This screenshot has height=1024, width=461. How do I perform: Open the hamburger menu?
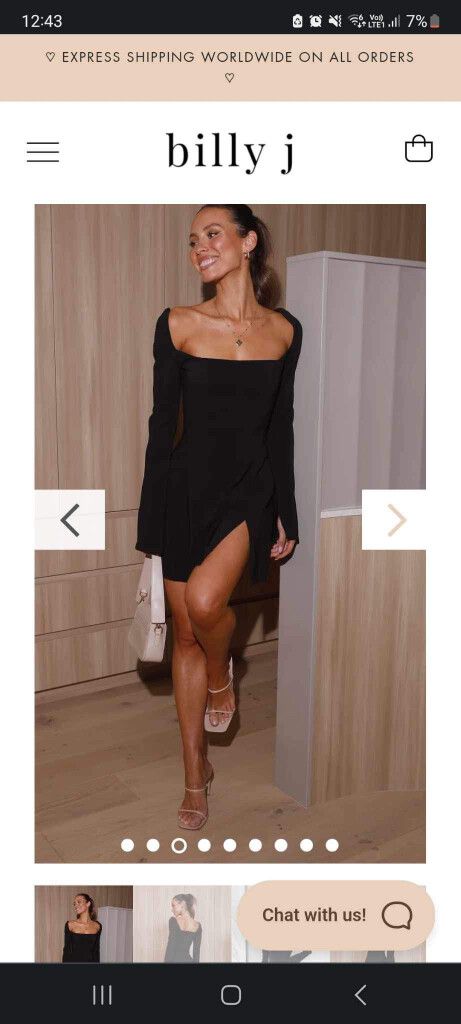pyautogui.click(x=43, y=152)
